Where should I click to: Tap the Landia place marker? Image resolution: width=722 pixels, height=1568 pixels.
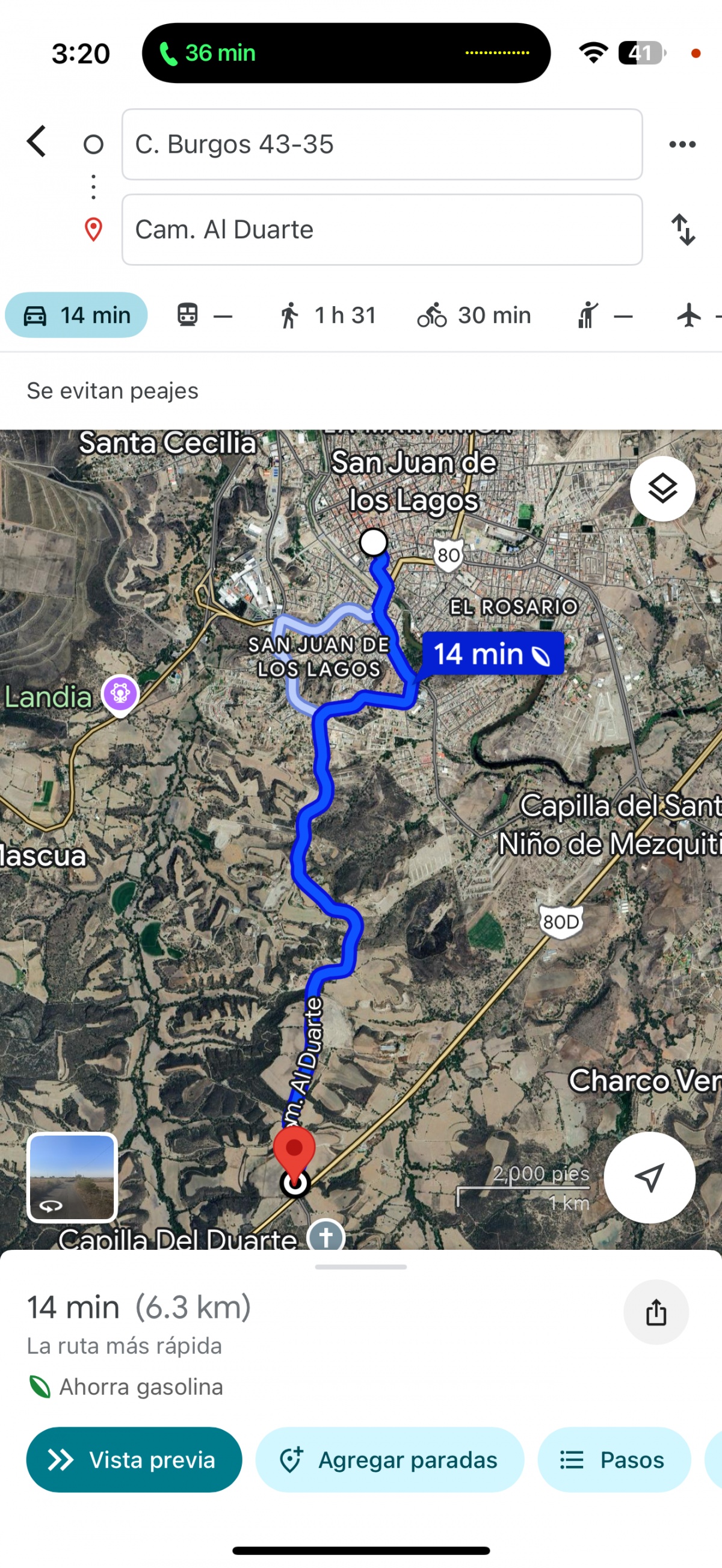[x=120, y=695]
